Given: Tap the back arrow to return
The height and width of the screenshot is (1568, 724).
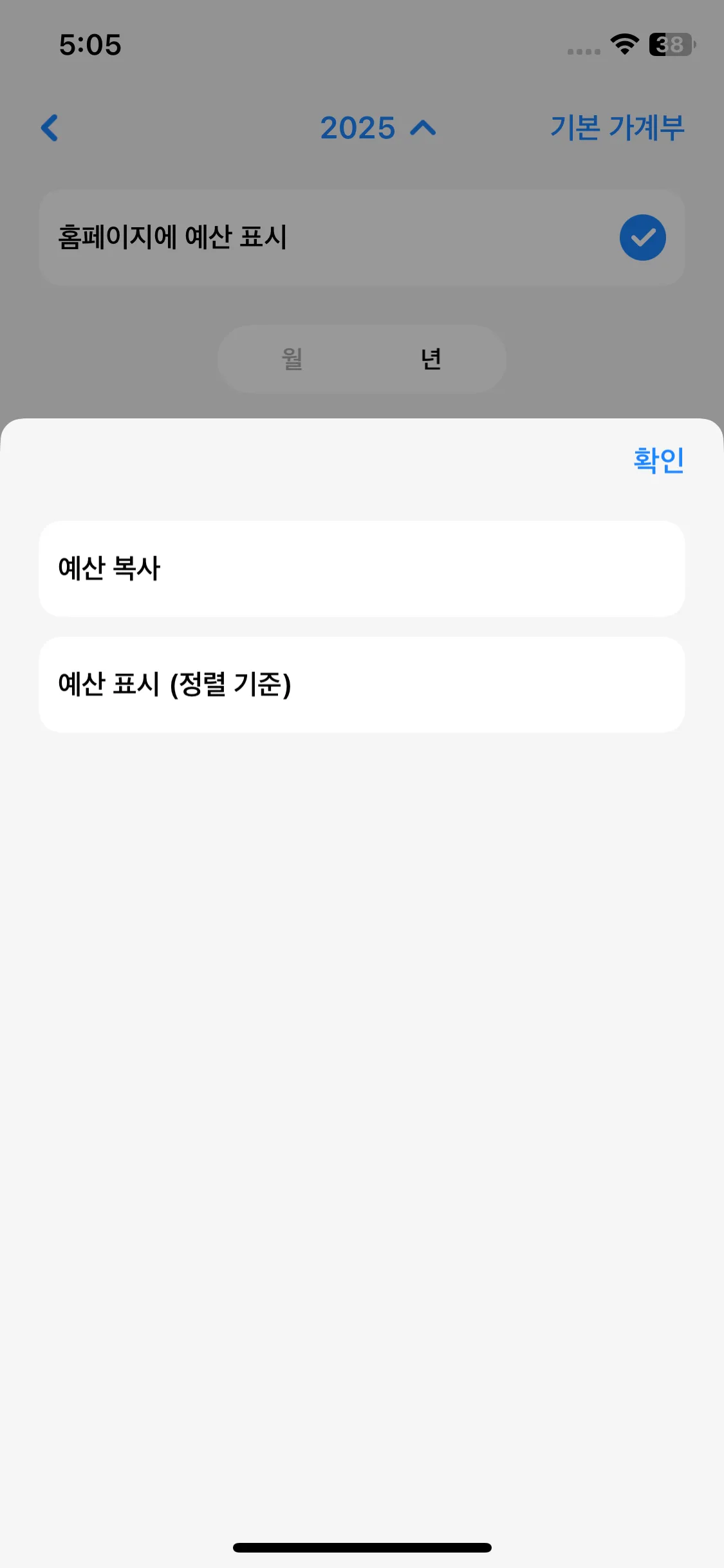Looking at the screenshot, I should 50,128.
